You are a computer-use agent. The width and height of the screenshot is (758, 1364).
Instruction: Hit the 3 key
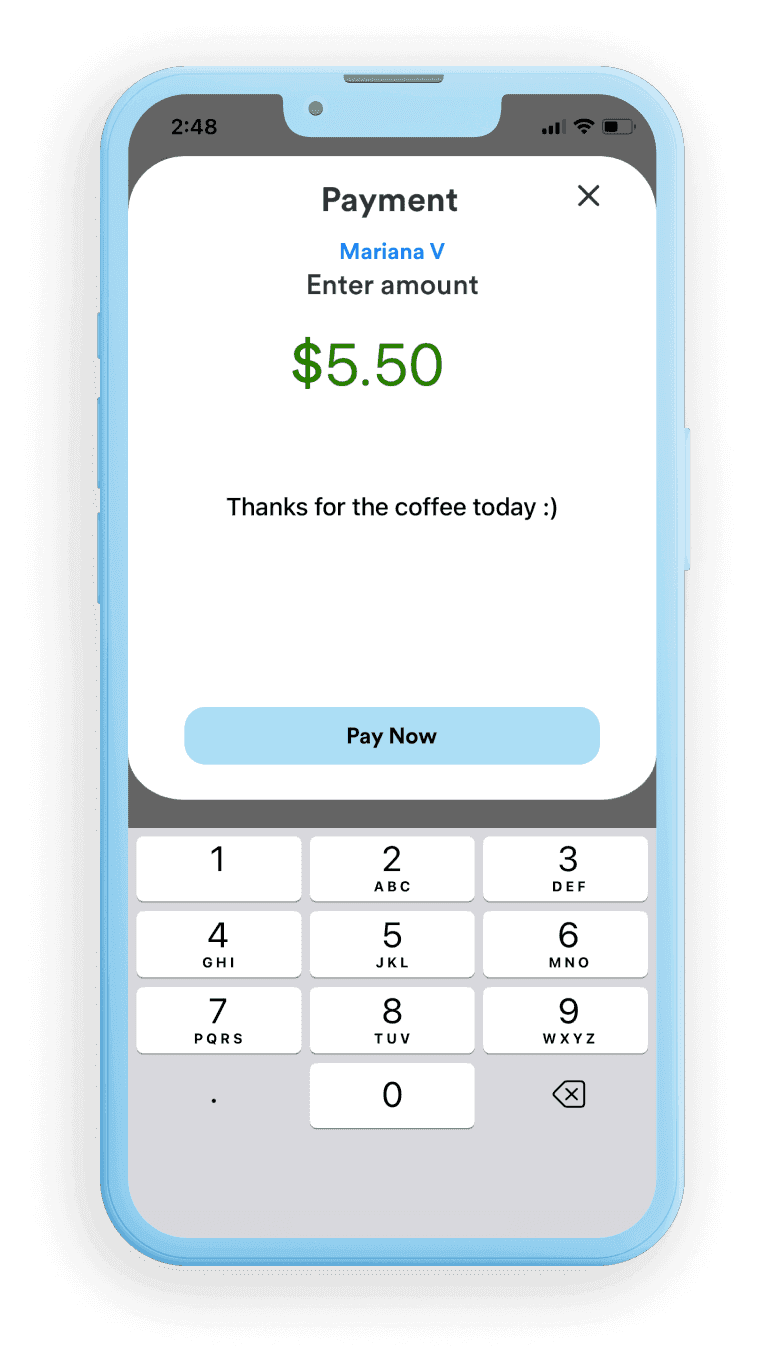click(x=566, y=868)
